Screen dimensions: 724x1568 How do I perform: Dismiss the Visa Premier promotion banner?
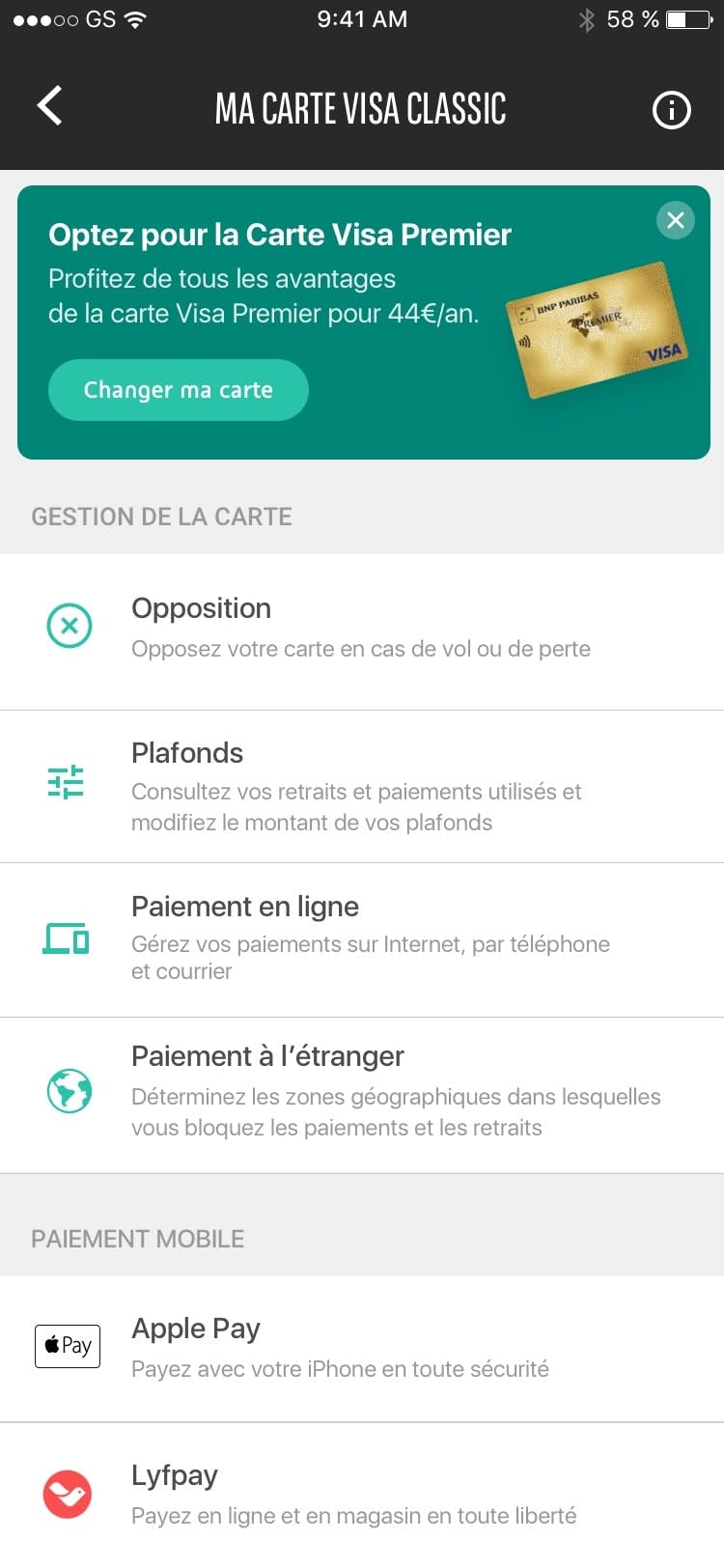pos(676,220)
